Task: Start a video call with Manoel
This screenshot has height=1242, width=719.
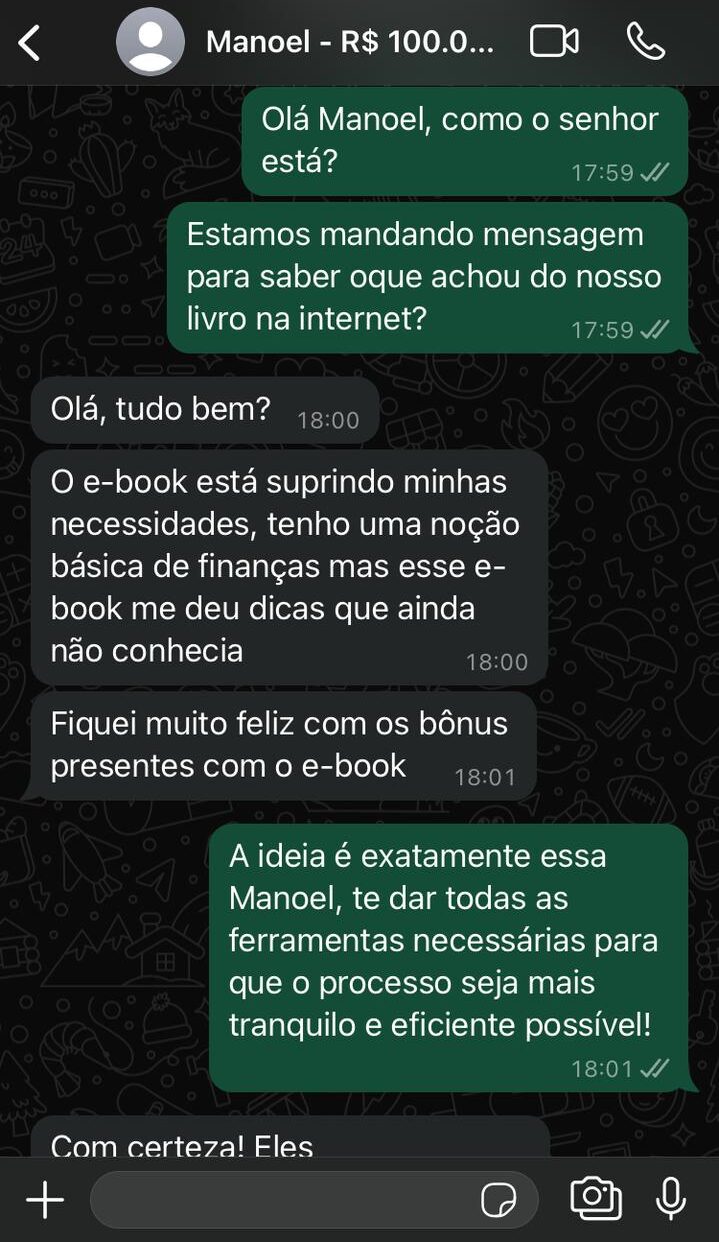Action: (554, 42)
